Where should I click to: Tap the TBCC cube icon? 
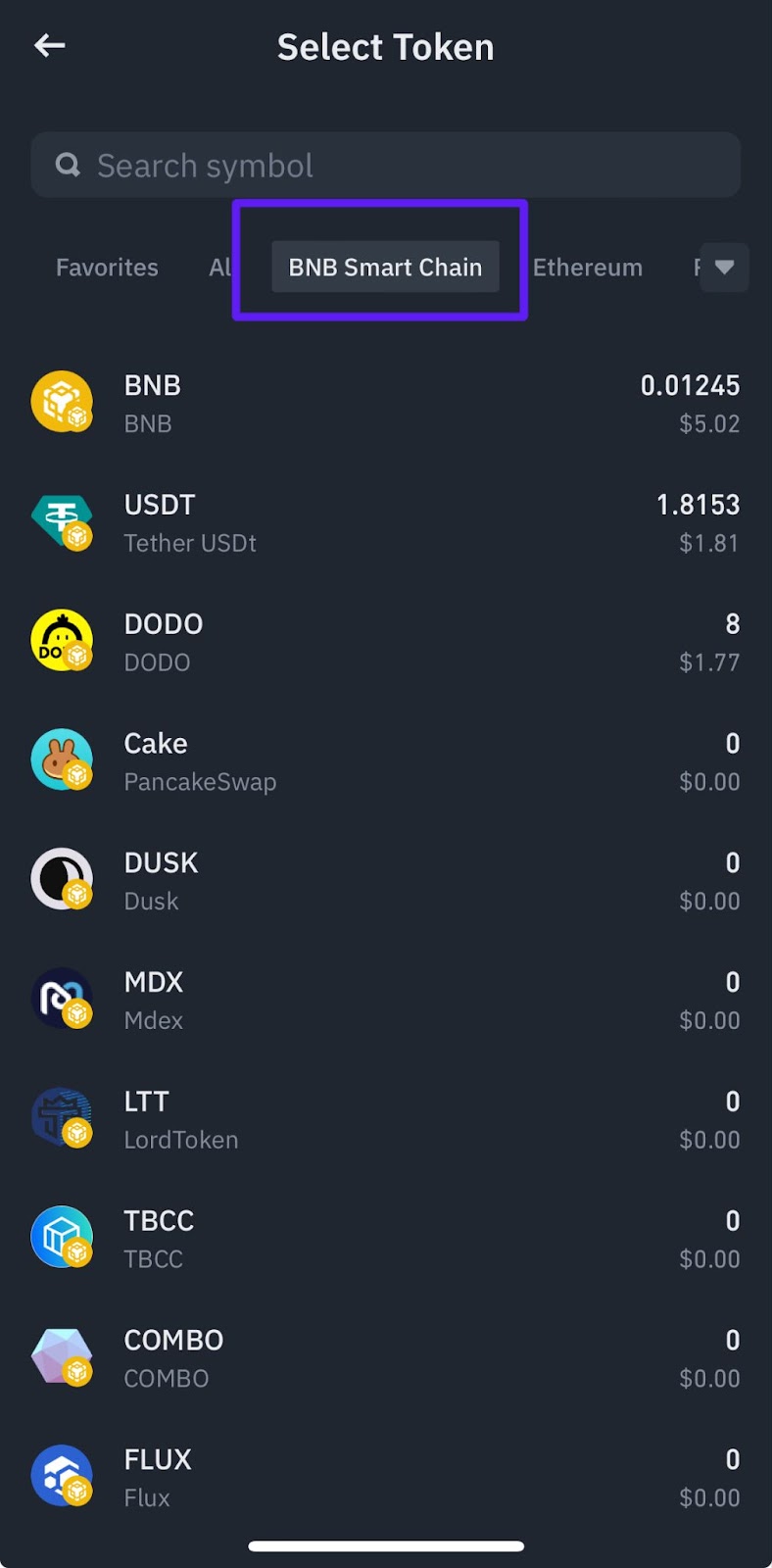(x=62, y=1237)
